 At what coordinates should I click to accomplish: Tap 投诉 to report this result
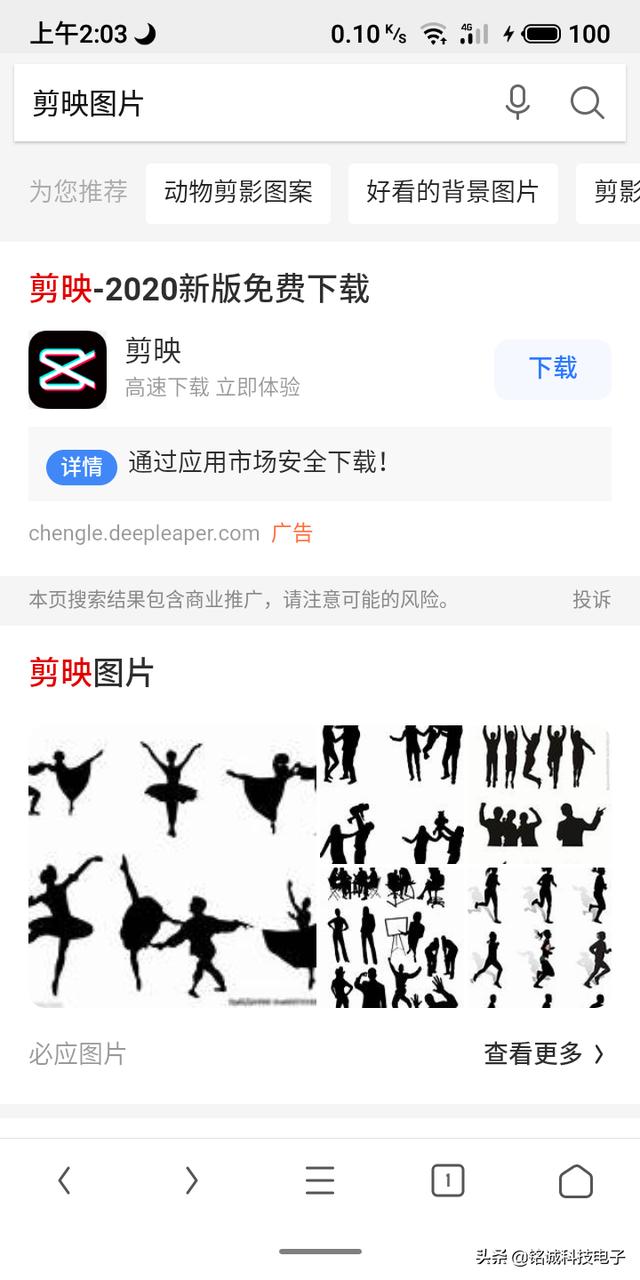pyautogui.click(x=591, y=599)
